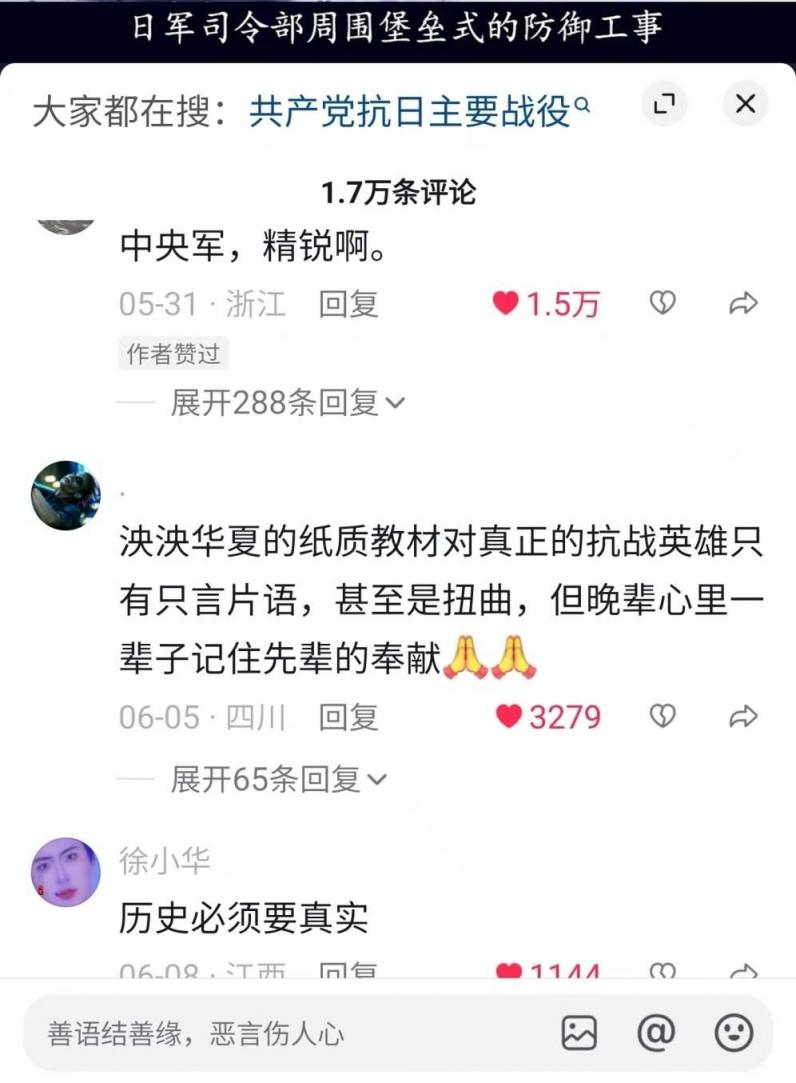Dislike the comment from 四川
The width and height of the screenshot is (796, 1083).
(x=662, y=715)
